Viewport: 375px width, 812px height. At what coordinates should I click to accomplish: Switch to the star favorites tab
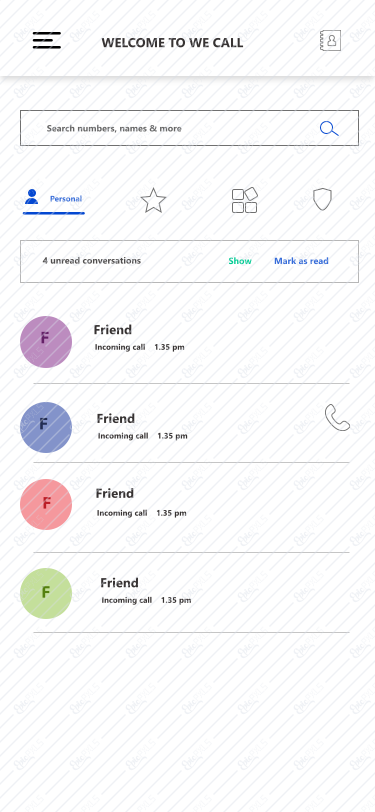coord(153,200)
